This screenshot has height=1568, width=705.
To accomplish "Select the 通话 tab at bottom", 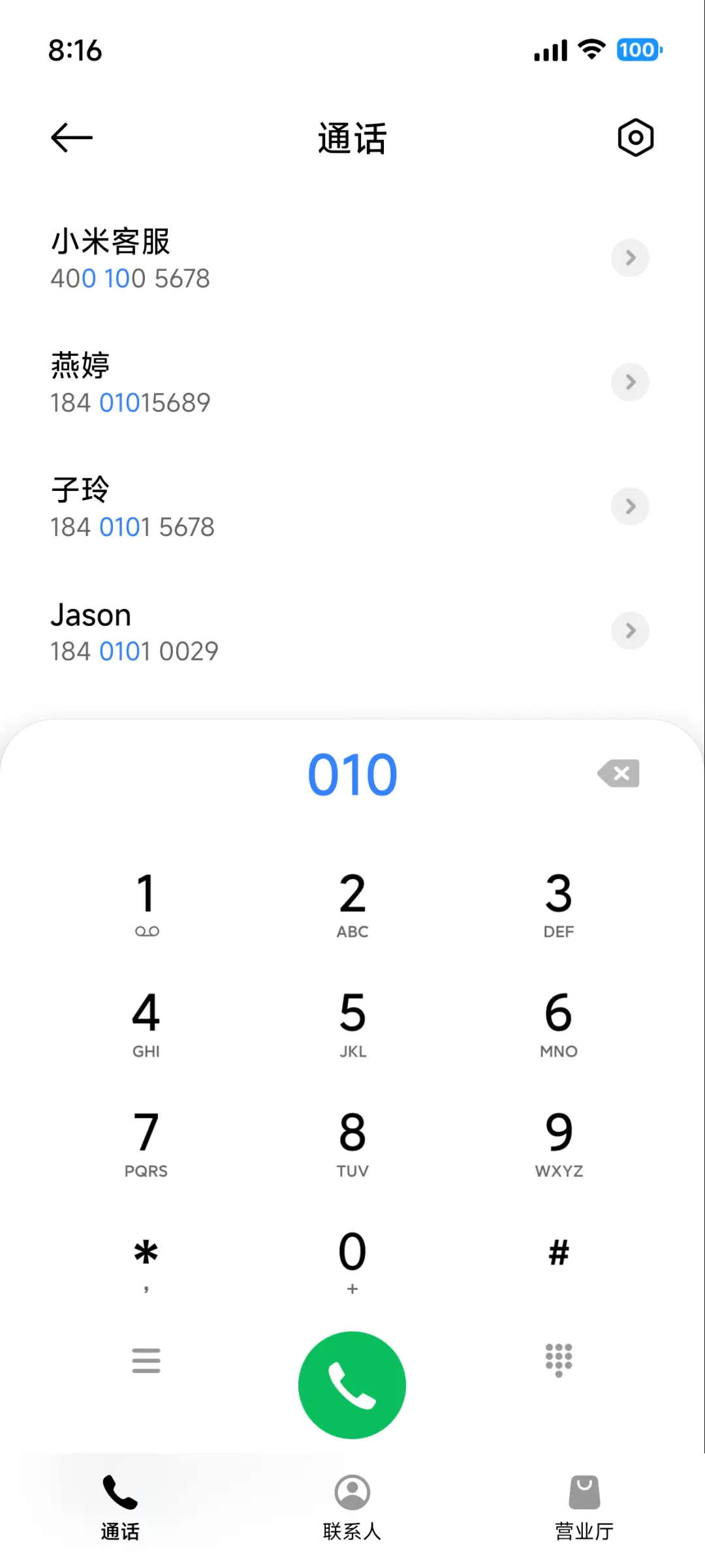I will [x=119, y=1508].
